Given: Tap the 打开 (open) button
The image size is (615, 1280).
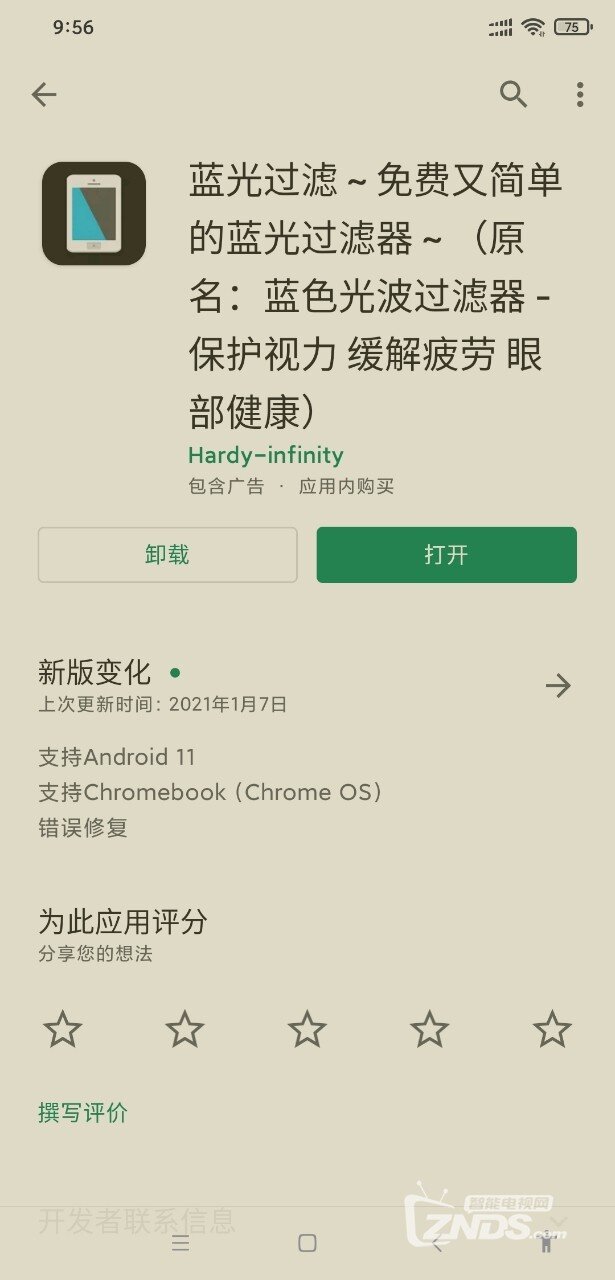Looking at the screenshot, I should 446,555.
